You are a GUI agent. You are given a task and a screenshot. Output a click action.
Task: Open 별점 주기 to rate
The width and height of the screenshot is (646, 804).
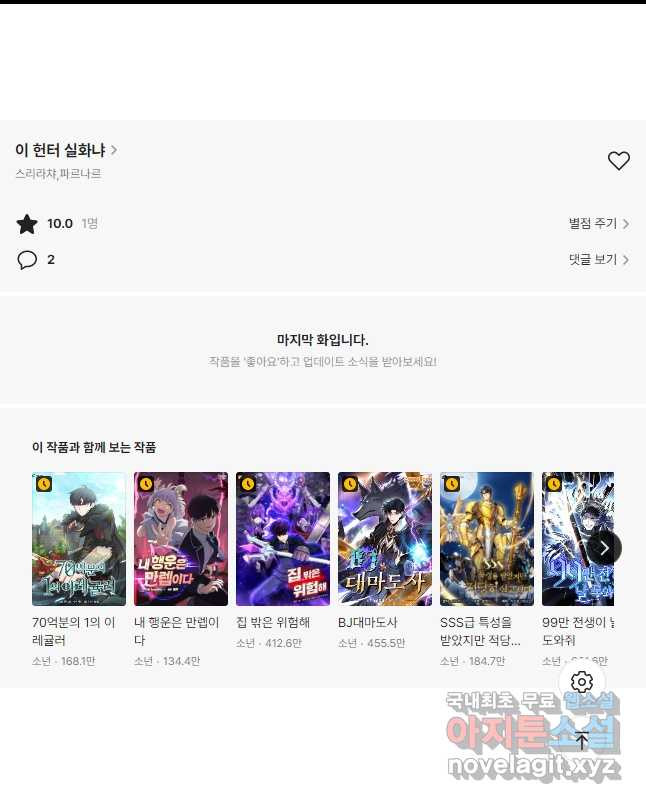[598, 223]
